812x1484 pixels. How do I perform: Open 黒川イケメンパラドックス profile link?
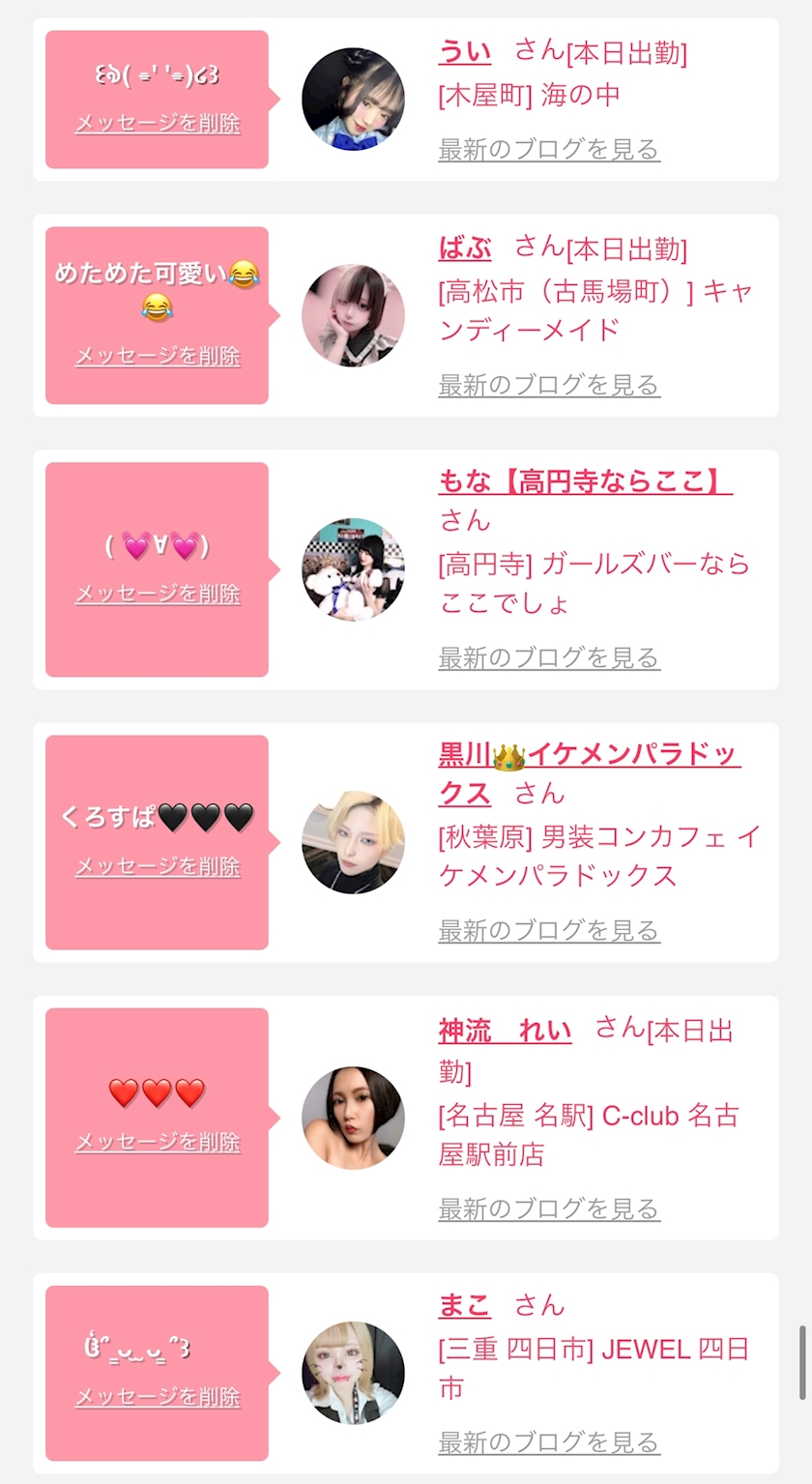click(590, 774)
